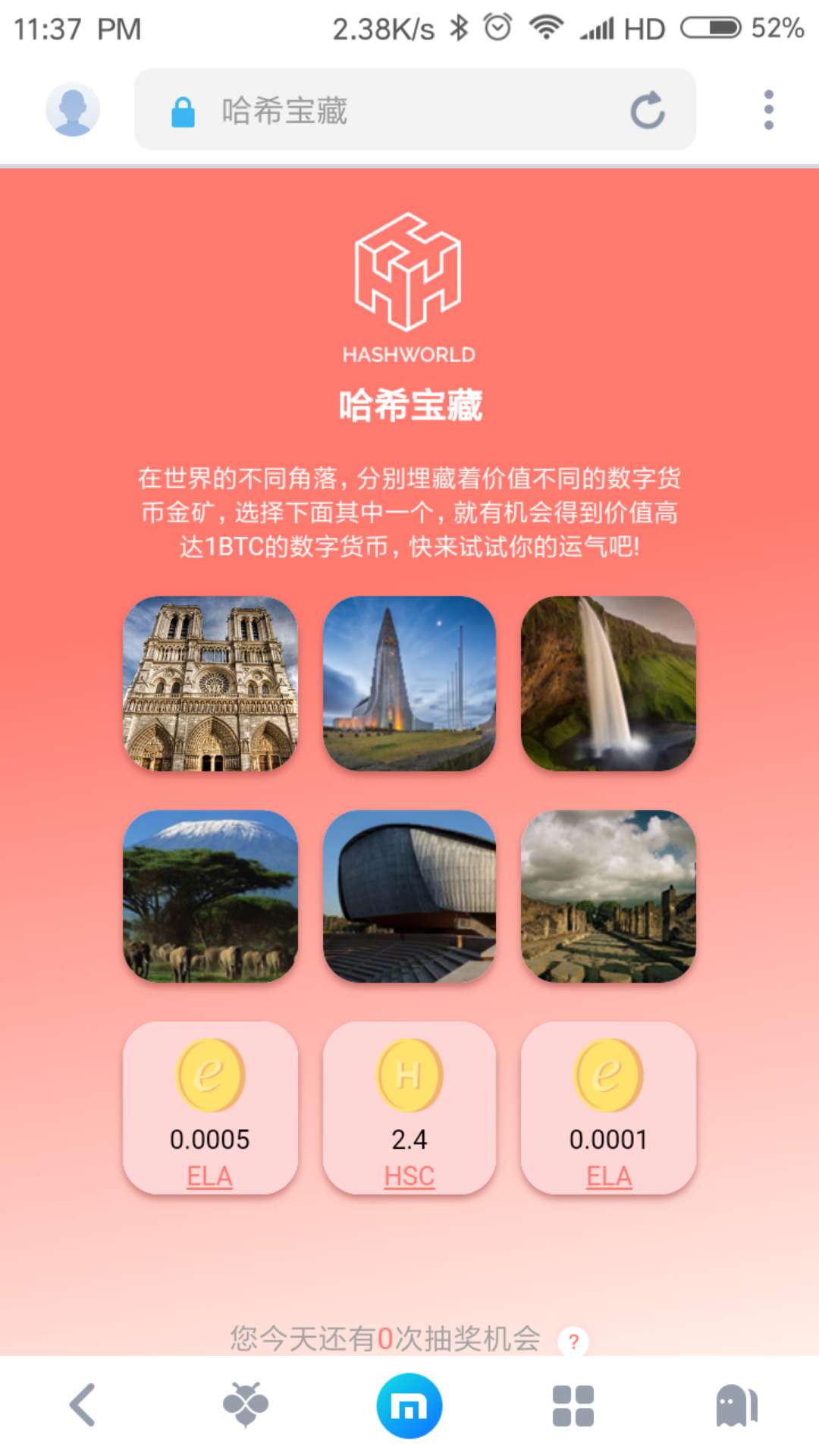819x1456 pixels.
Task: Open the ELA 0.0005 link
Action: point(210,1176)
